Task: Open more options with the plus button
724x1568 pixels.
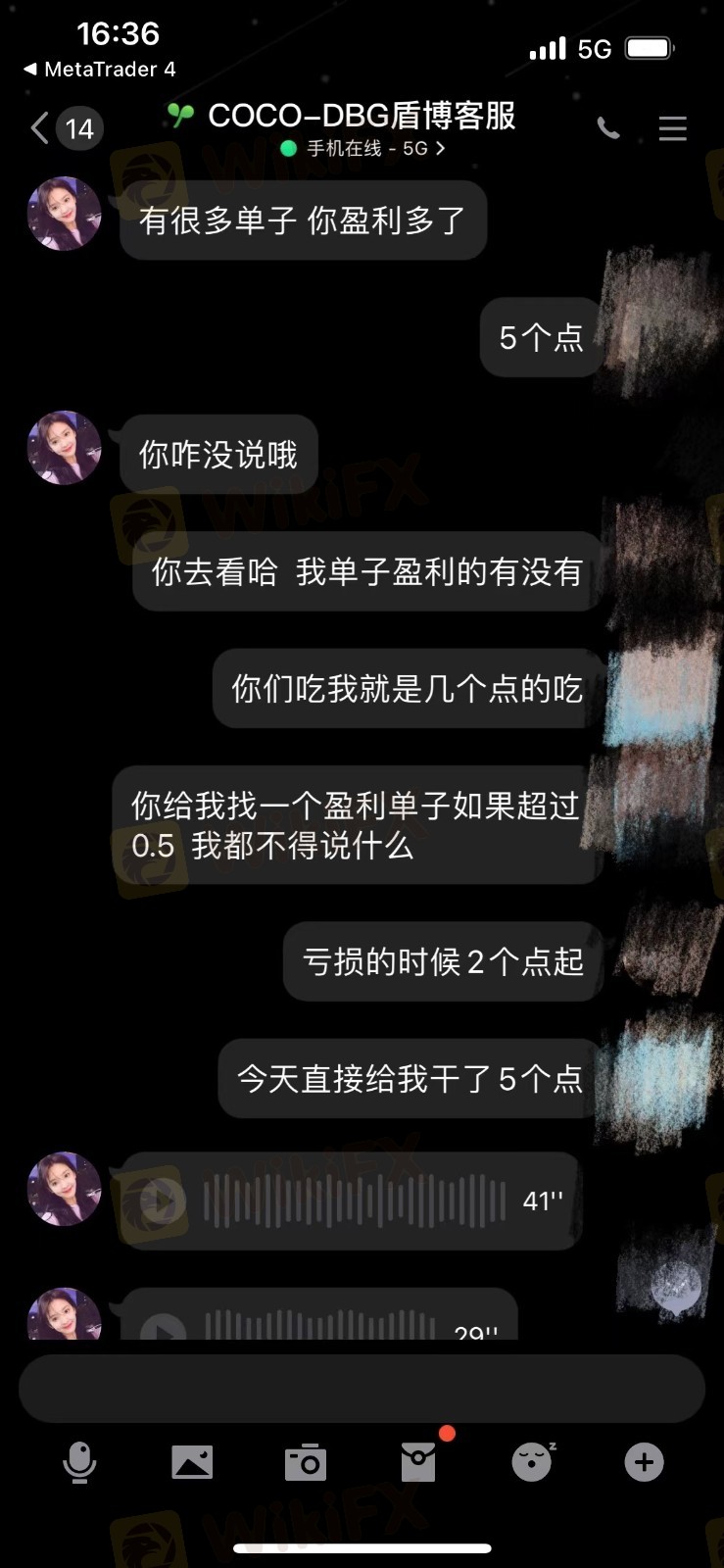Action: [x=644, y=1462]
